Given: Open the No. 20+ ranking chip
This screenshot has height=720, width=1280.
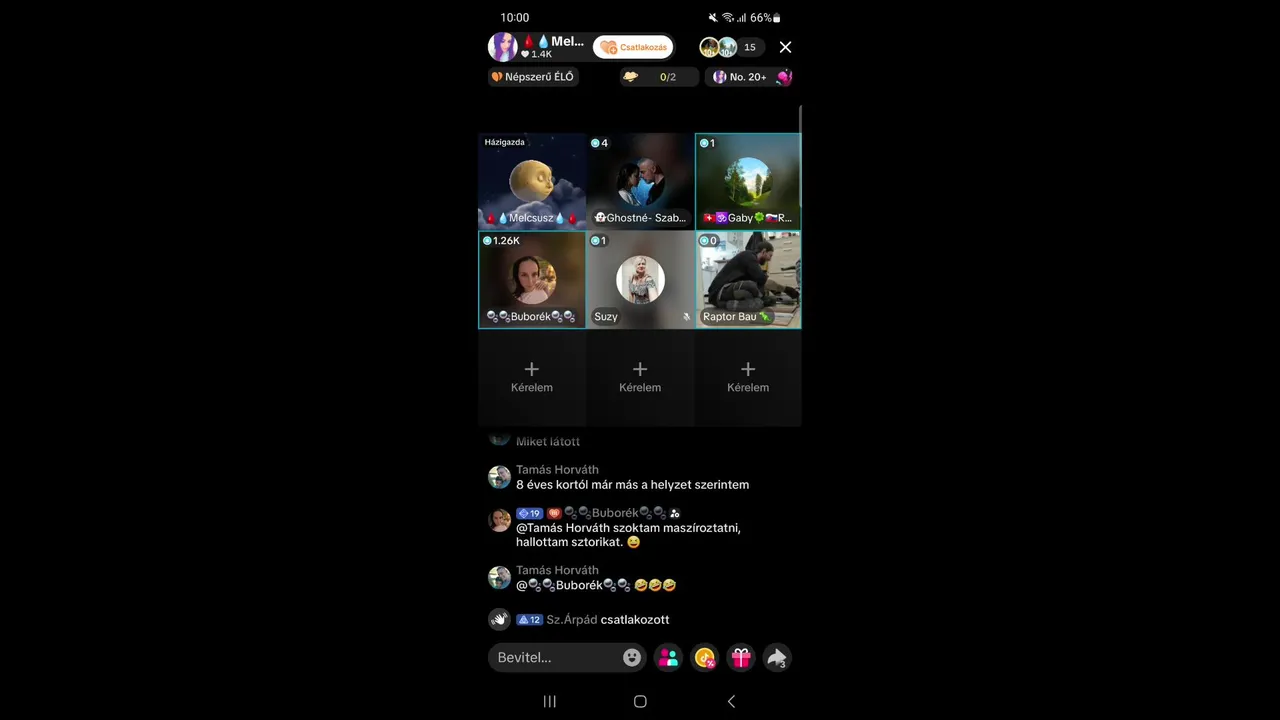Looking at the screenshot, I should [751, 77].
